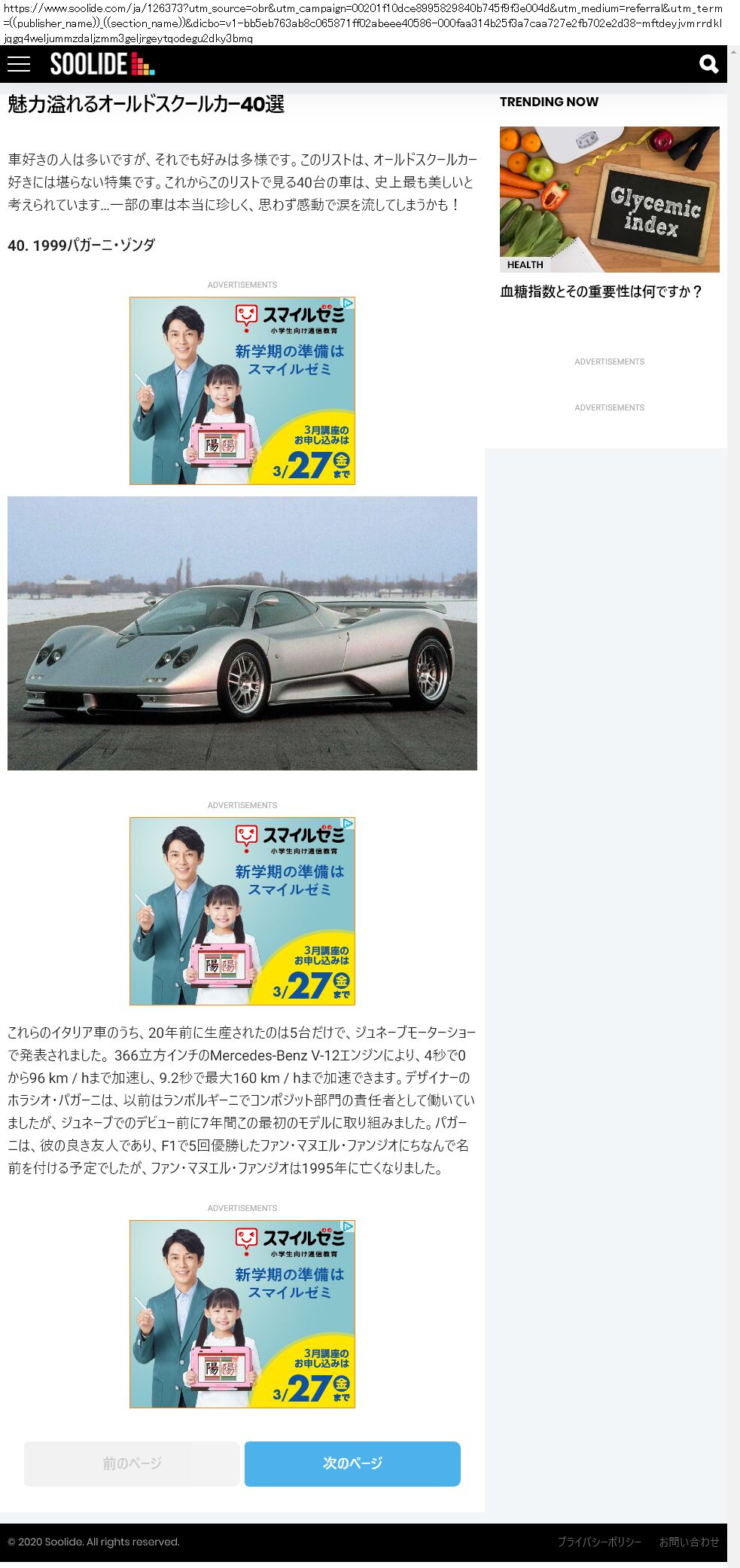Tap the 前のページ button
Viewport: 740px width, 1568px height.
click(132, 1463)
